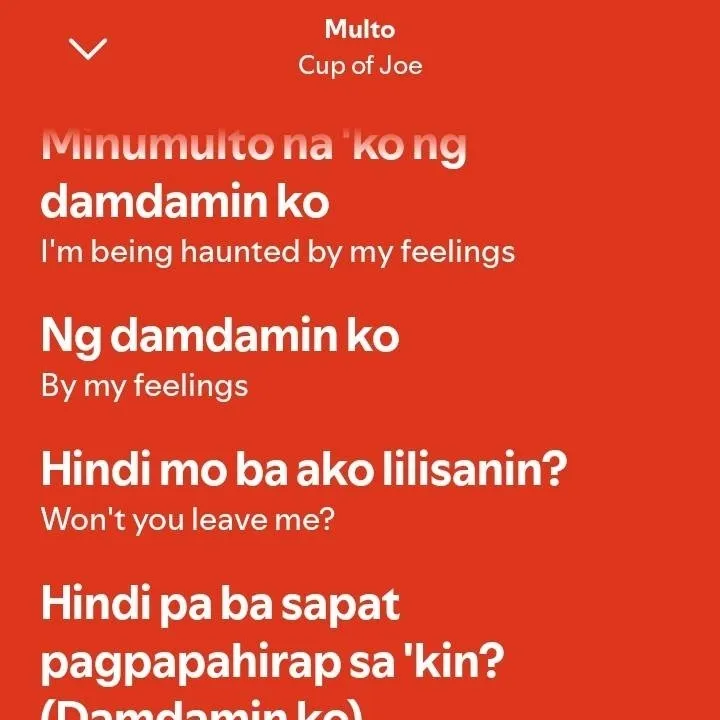Jump to lyric line "Ng damdamin ko"
This screenshot has height=720, width=720.
[x=220, y=336]
